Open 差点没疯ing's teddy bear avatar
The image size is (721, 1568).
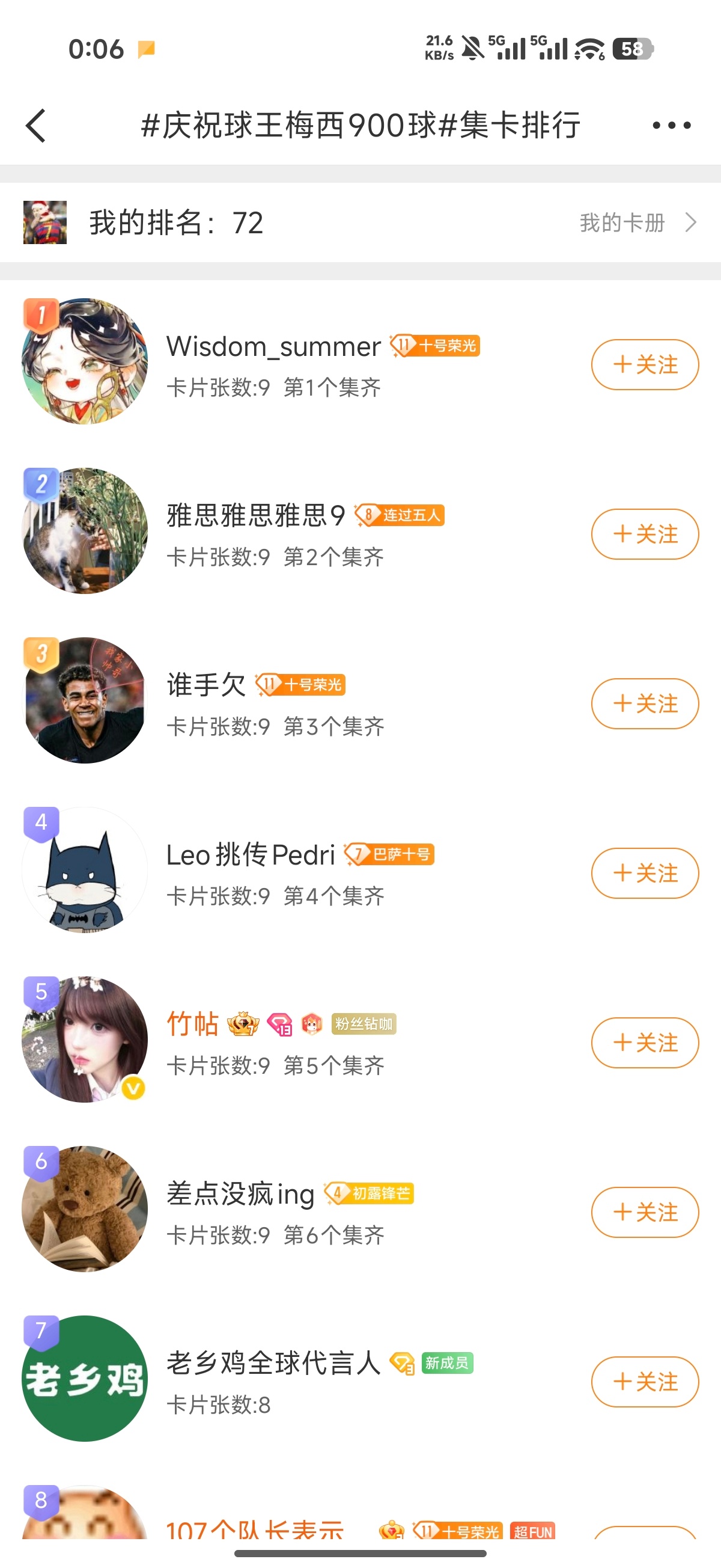click(85, 1209)
